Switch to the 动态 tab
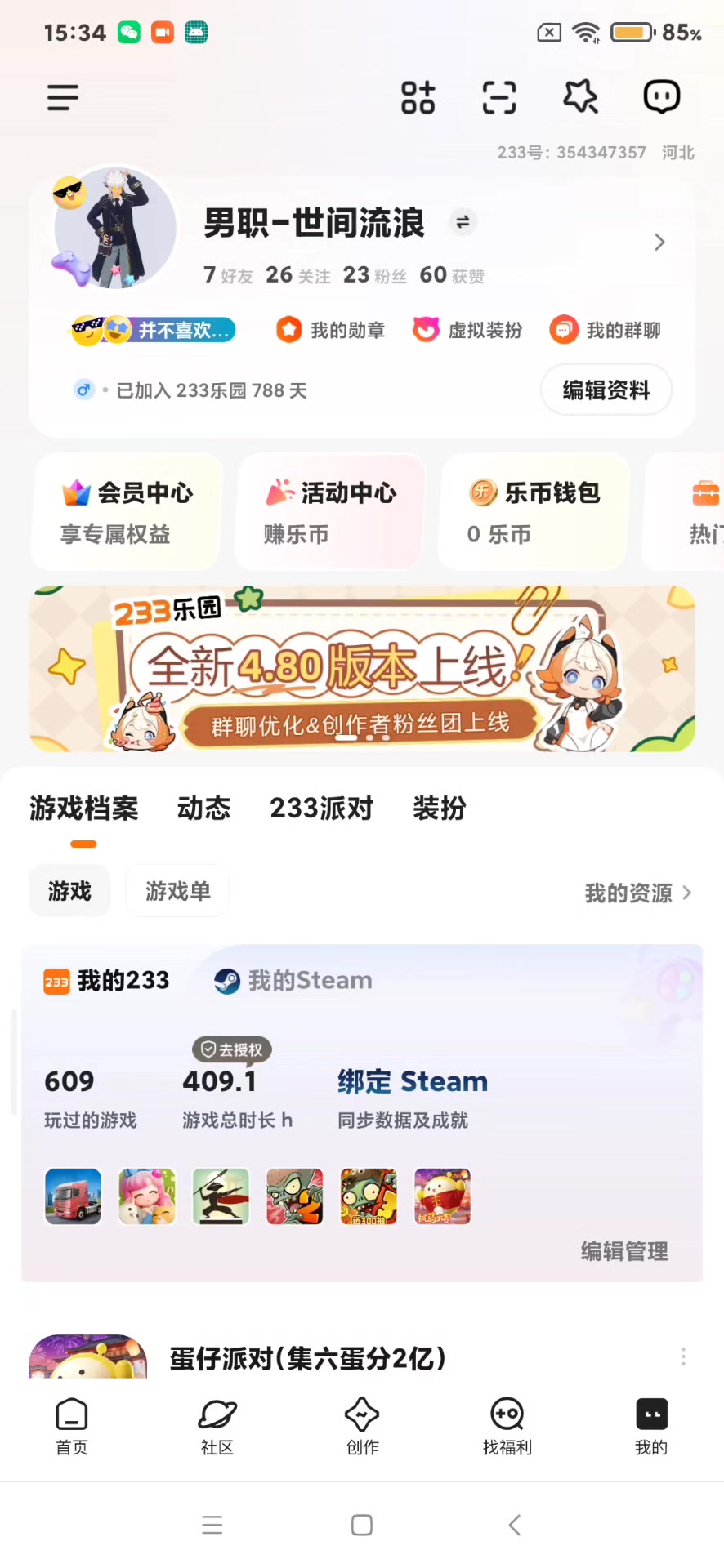 203,808
